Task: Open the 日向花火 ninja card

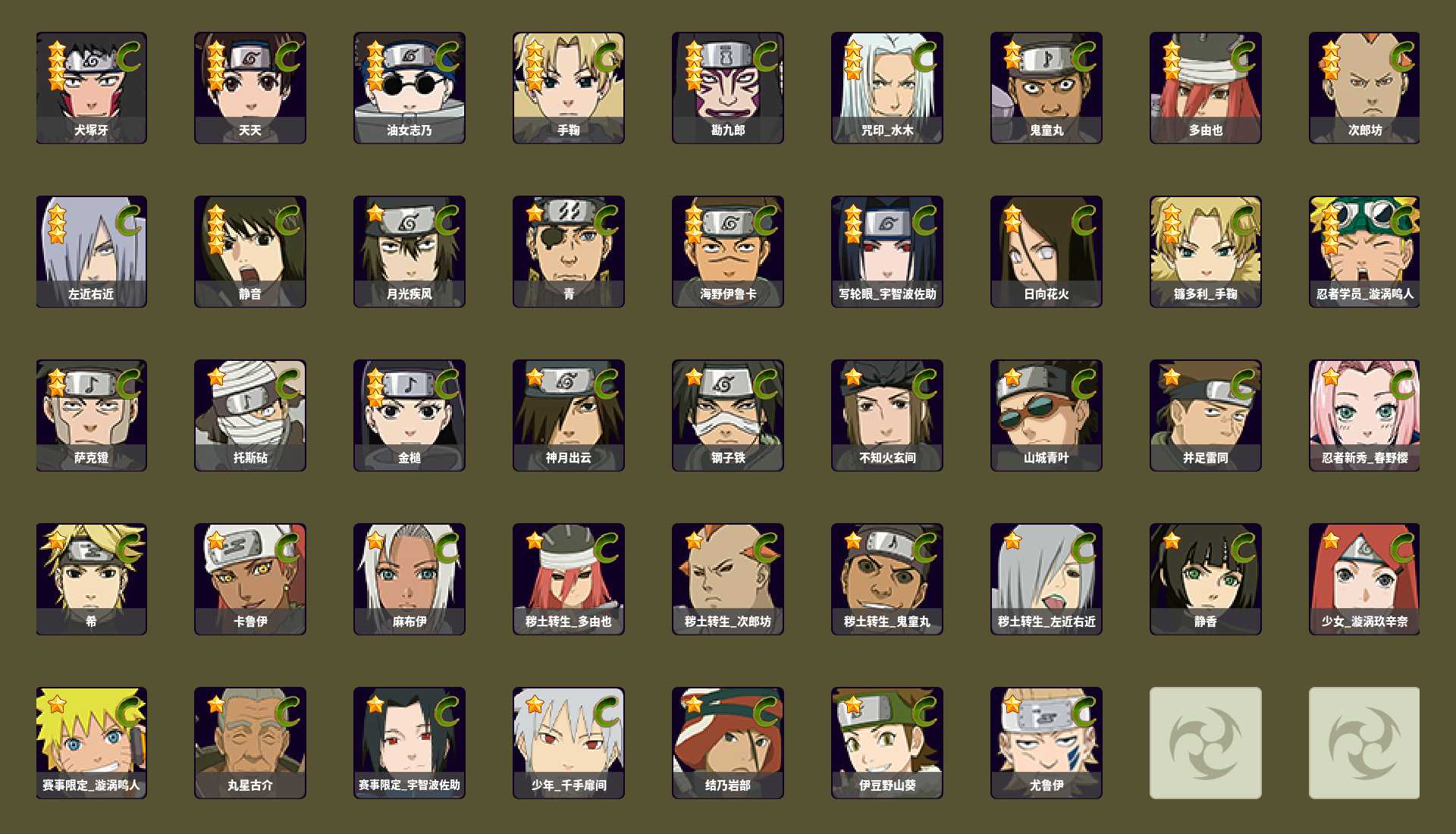Action: [x=1046, y=251]
